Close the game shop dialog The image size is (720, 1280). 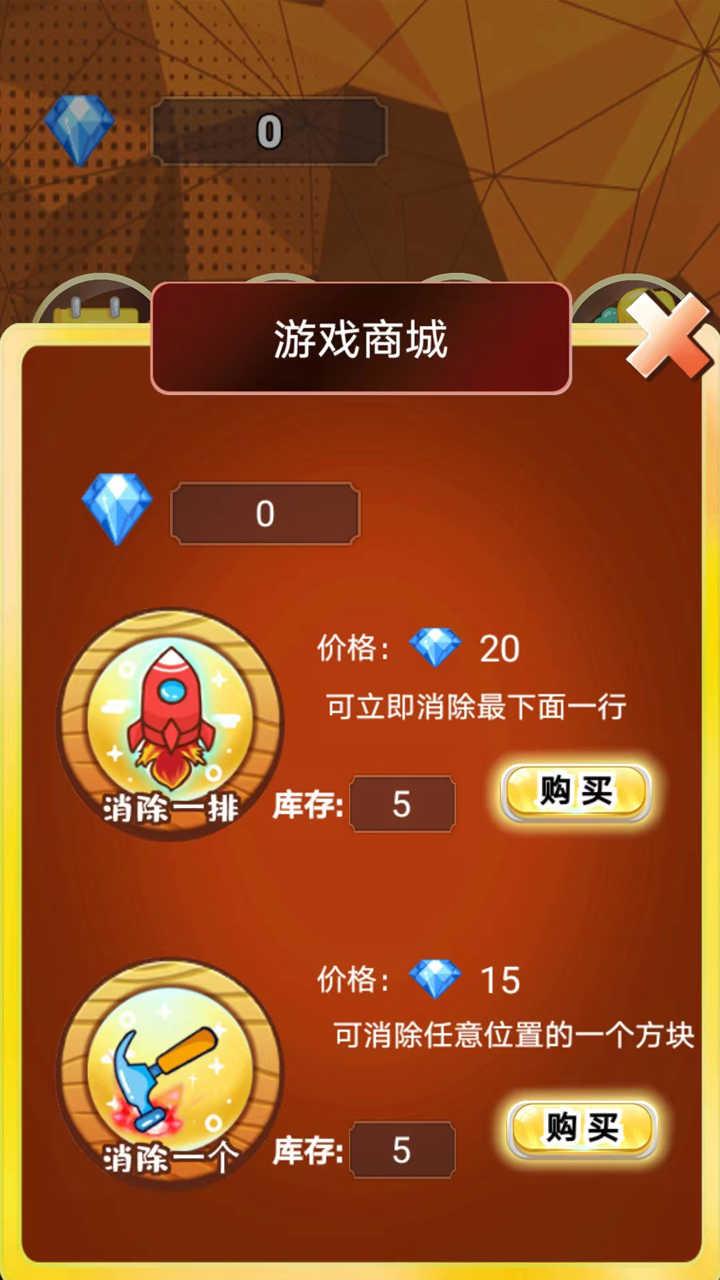[x=667, y=336]
